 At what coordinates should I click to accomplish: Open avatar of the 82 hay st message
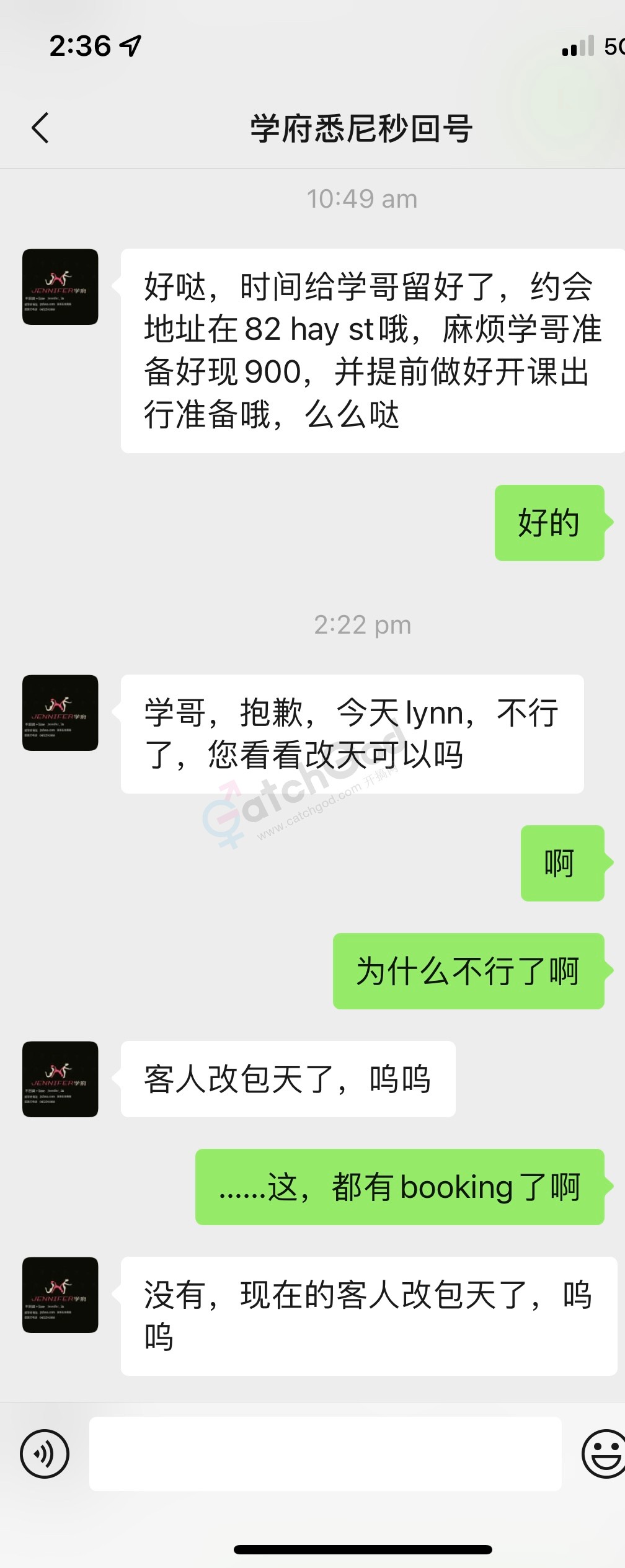pos(60,287)
